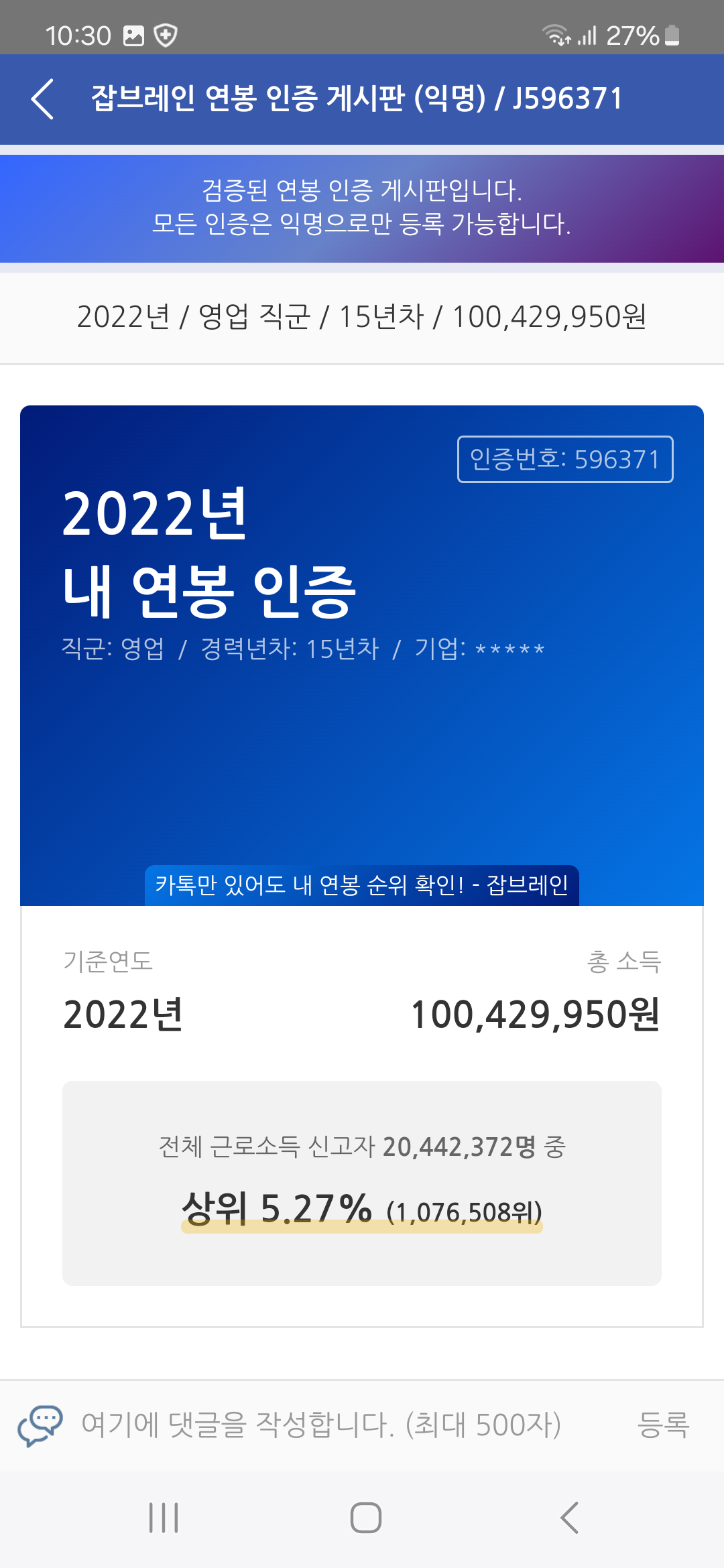Tap the comment input field
Viewport: 724px width, 1568px height.
tap(320, 1425)
